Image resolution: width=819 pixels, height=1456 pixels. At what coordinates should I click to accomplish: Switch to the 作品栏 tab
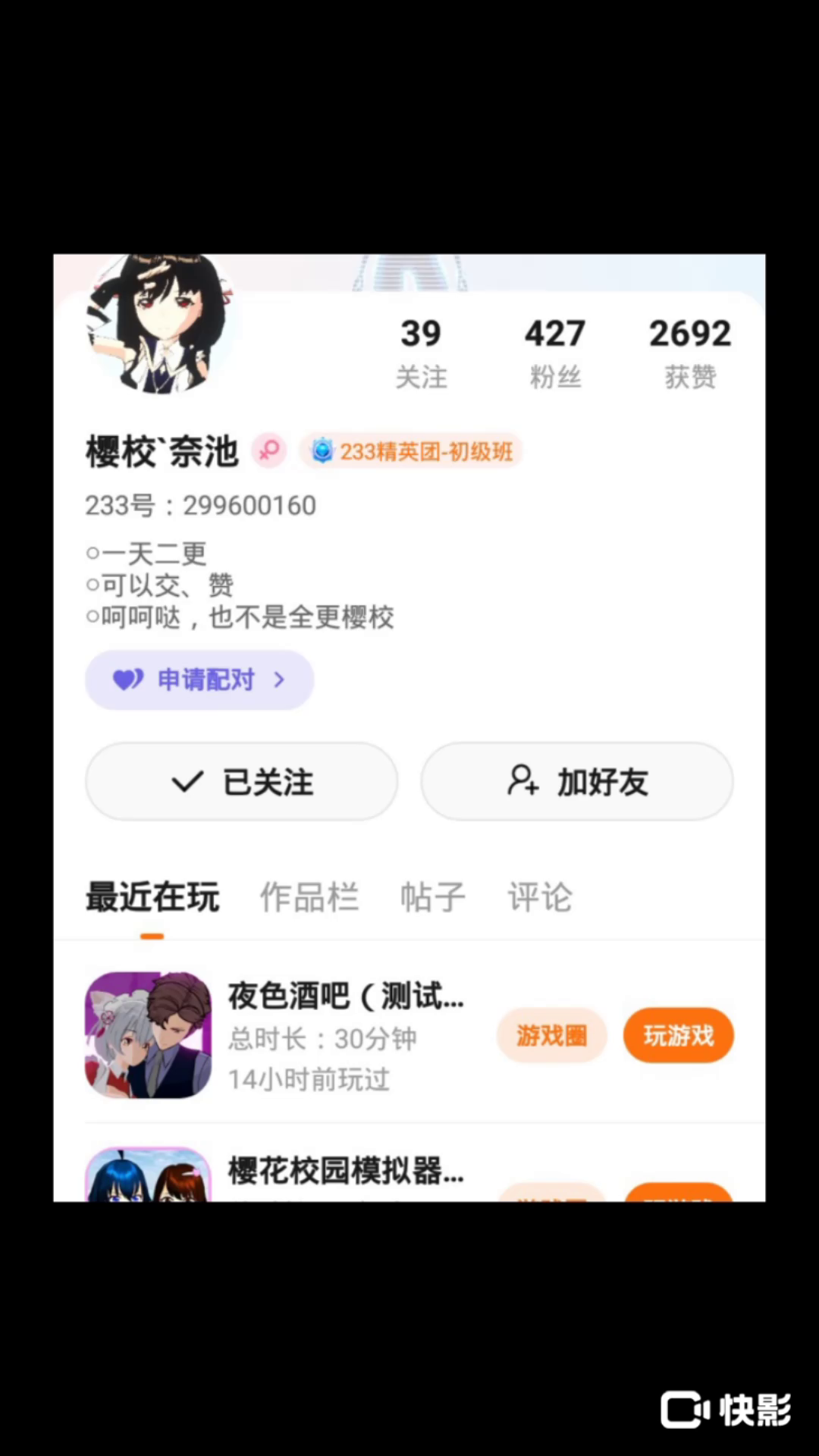click(x=309, y=897)
